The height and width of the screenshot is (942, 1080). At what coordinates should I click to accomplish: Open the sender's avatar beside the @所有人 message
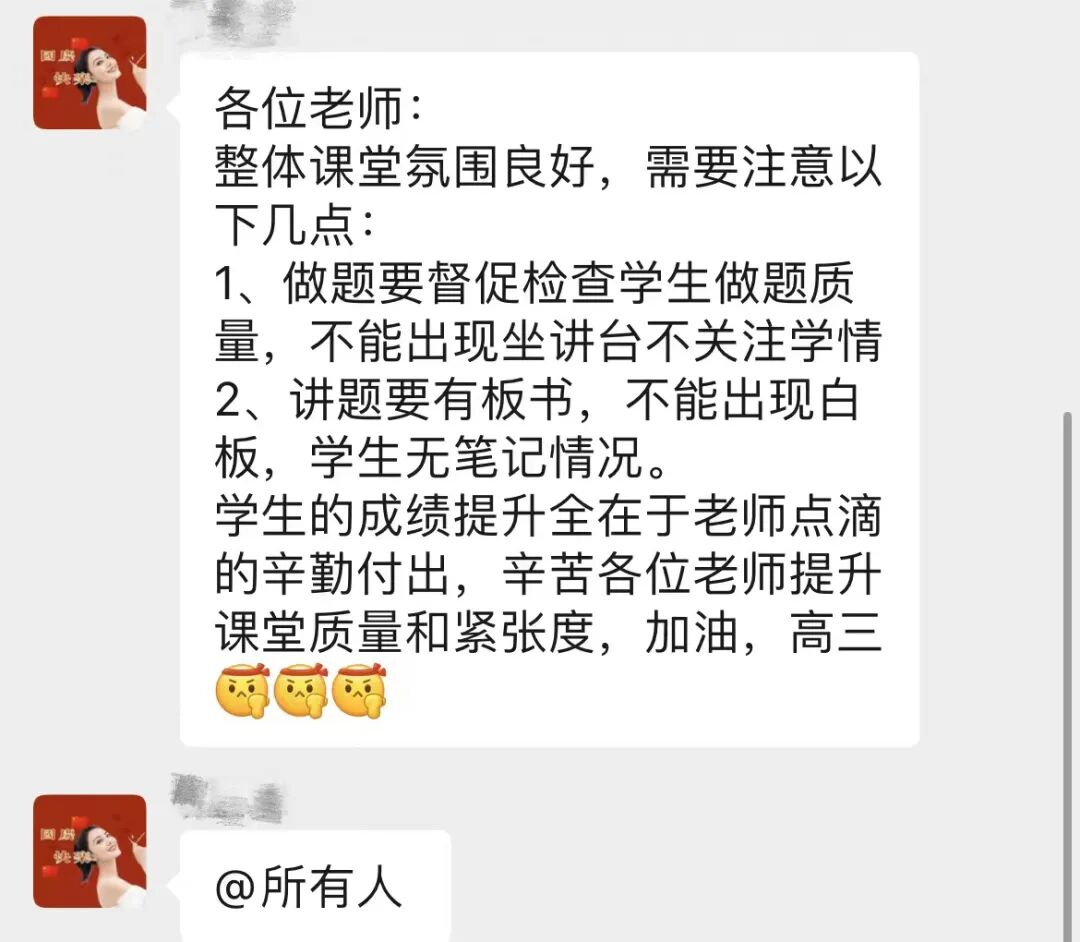(x=90, y=851)
